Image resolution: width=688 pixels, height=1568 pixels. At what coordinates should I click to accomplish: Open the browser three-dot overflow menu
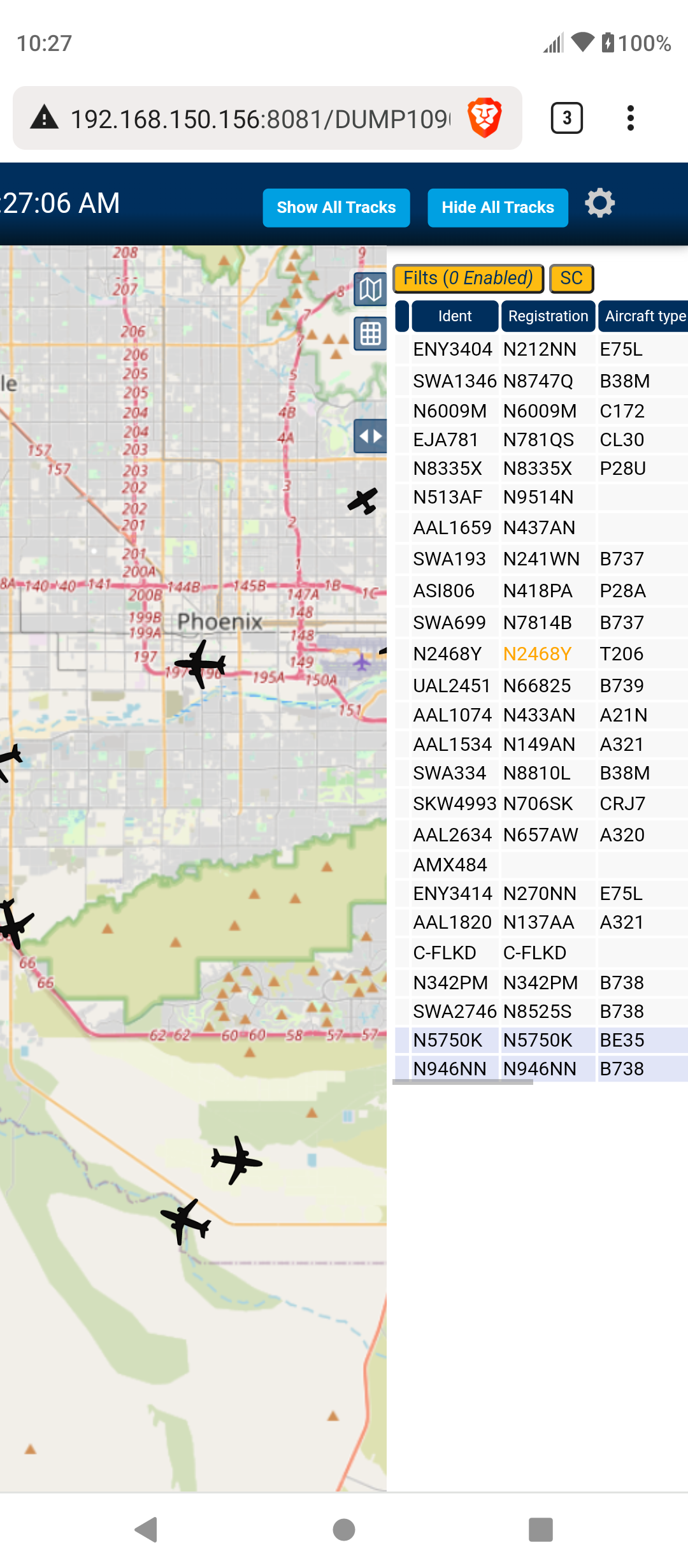coord(631,118)
